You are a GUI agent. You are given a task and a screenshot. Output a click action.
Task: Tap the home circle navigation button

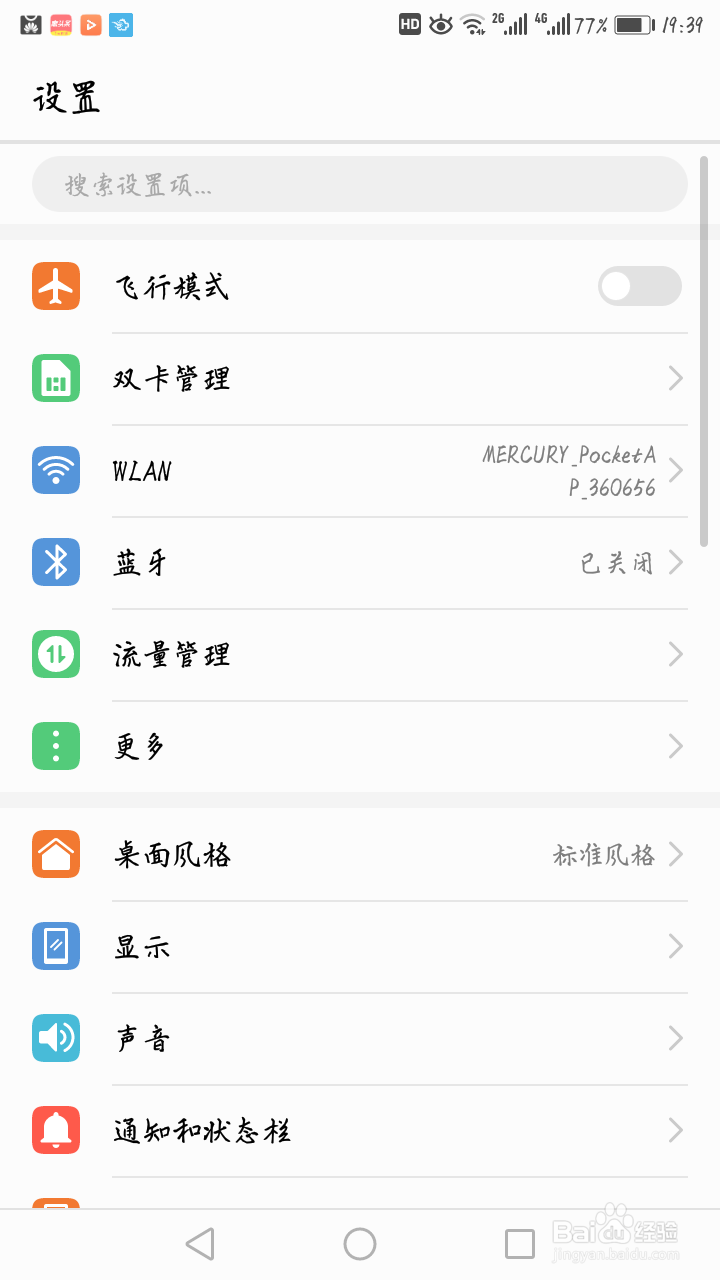(x=360, y=1244)
